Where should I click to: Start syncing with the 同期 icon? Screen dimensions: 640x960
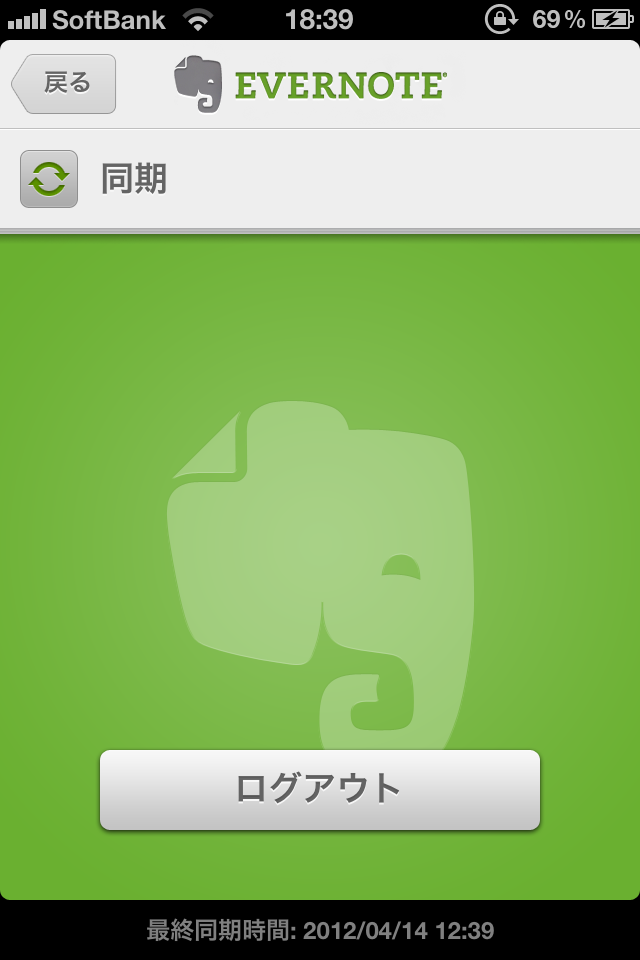click(x=49, y=179)
